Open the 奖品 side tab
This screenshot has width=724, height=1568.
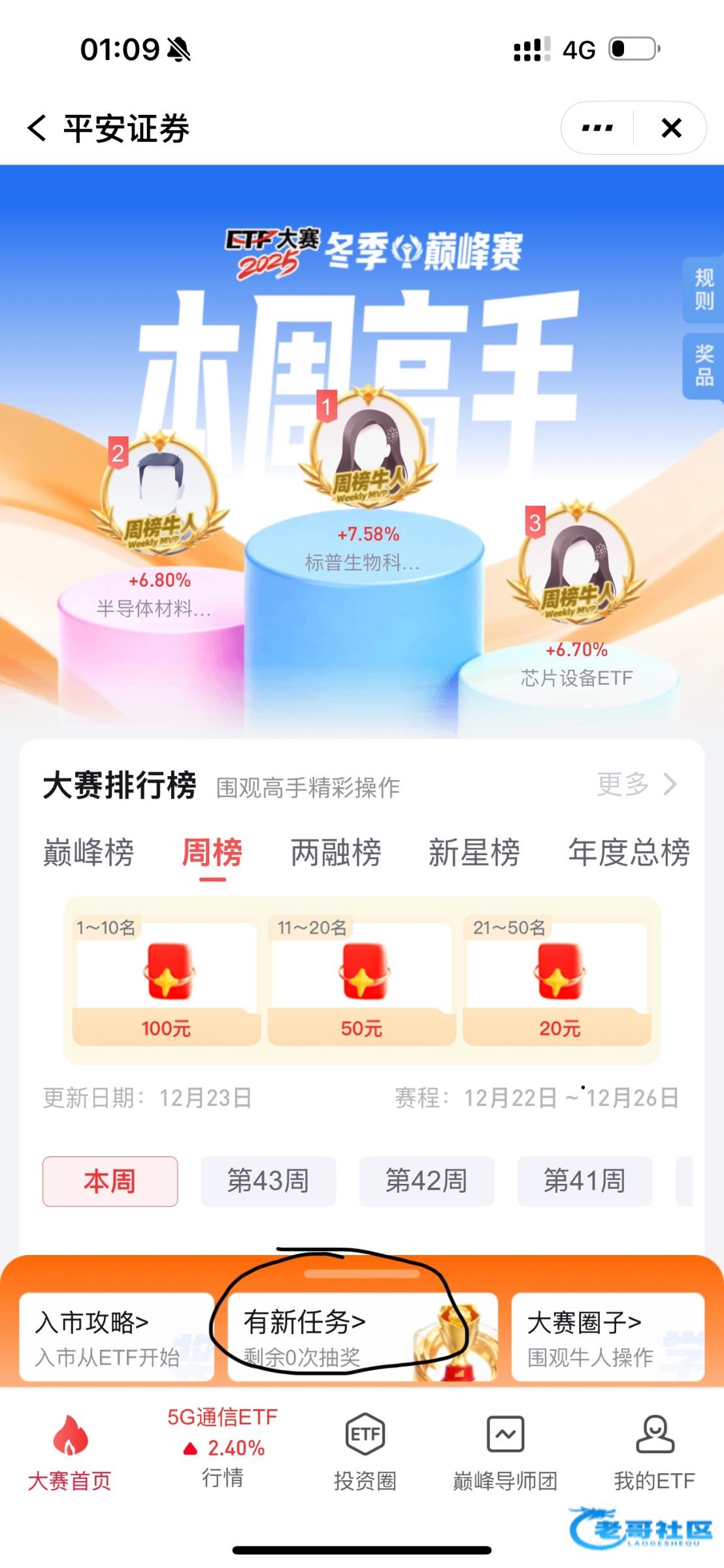coord(703,365)
